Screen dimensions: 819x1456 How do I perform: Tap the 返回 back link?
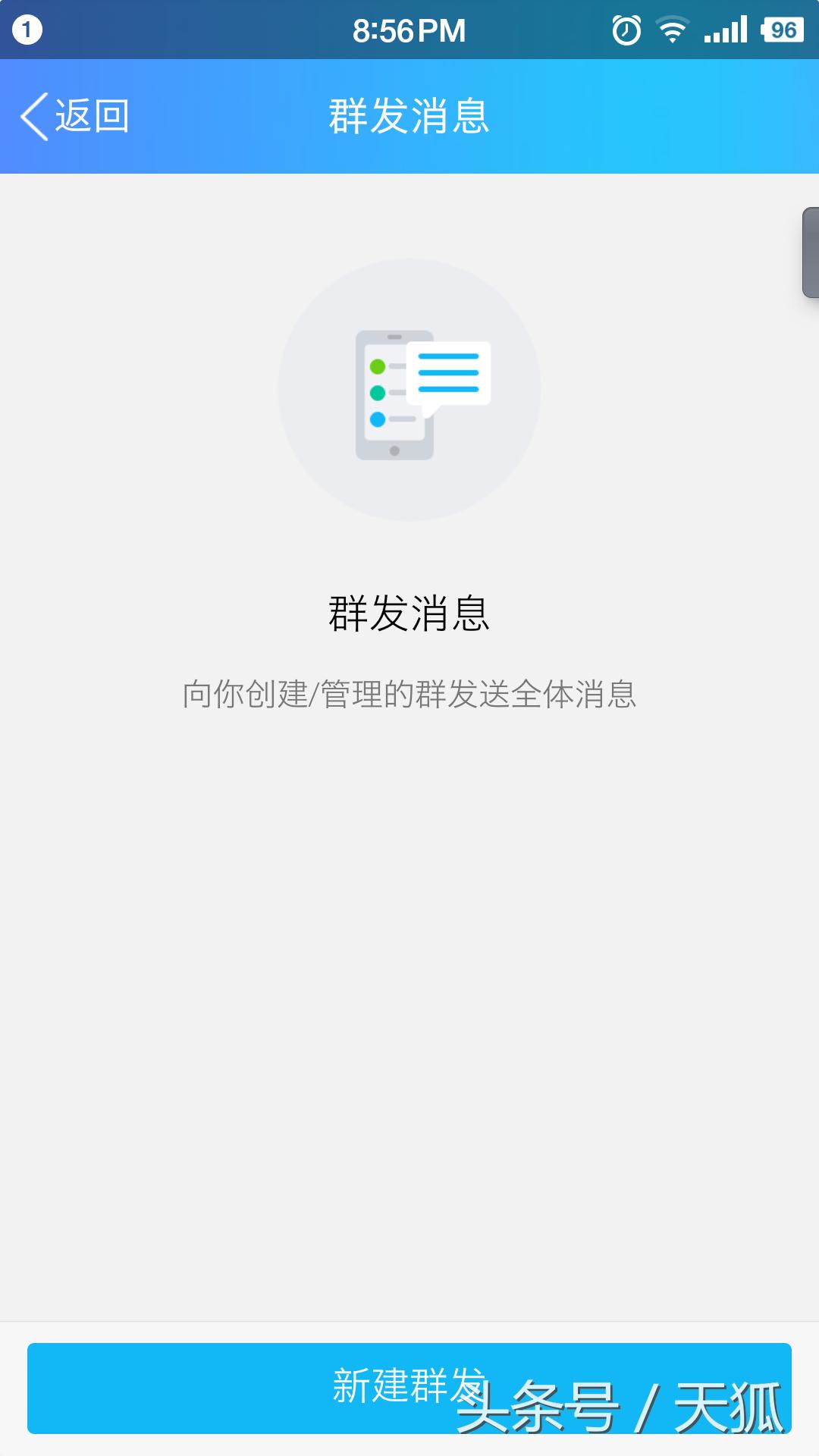pos(91,115)
